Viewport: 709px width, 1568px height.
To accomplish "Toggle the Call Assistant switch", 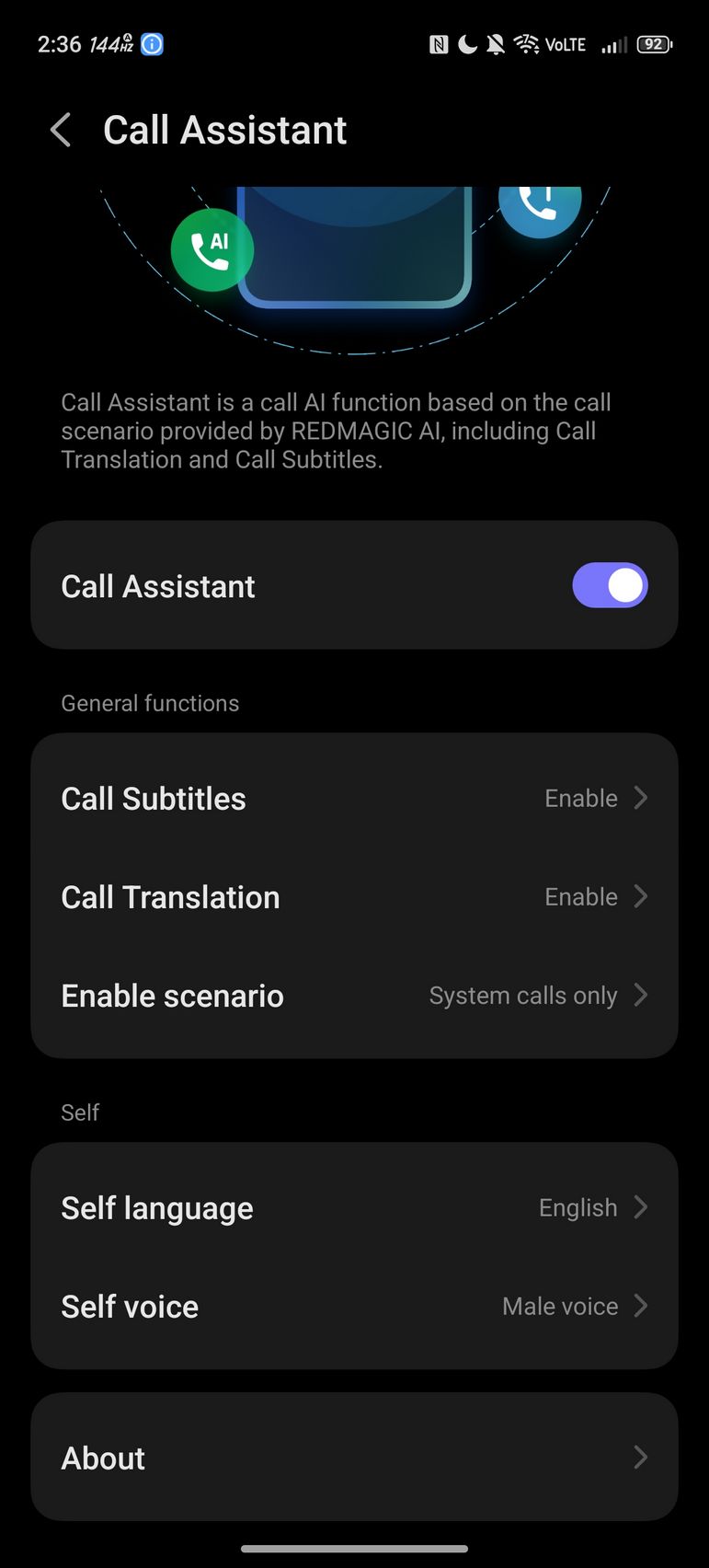I will [610, 586].
